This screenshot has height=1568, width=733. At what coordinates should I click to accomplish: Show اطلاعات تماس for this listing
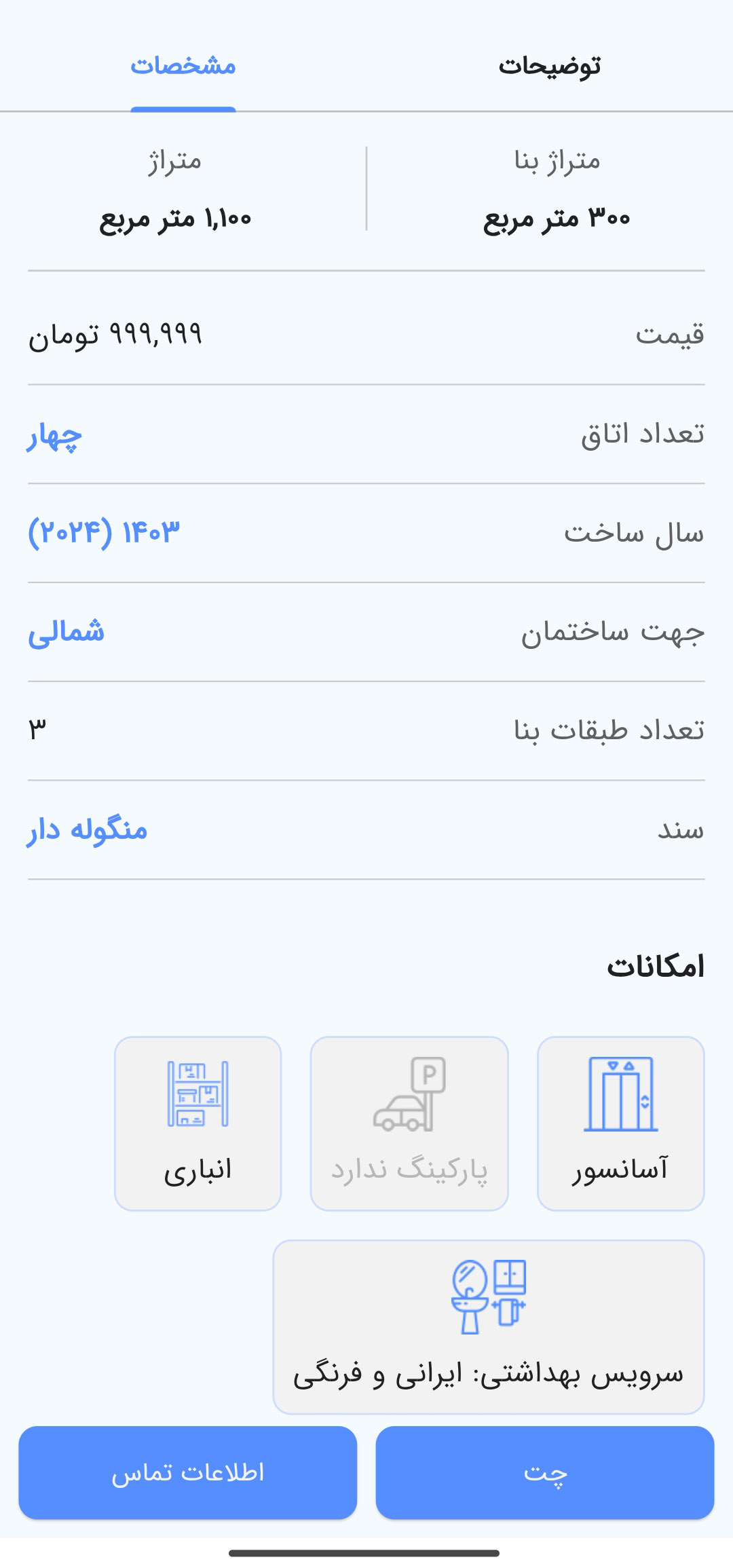[188, 1472]
